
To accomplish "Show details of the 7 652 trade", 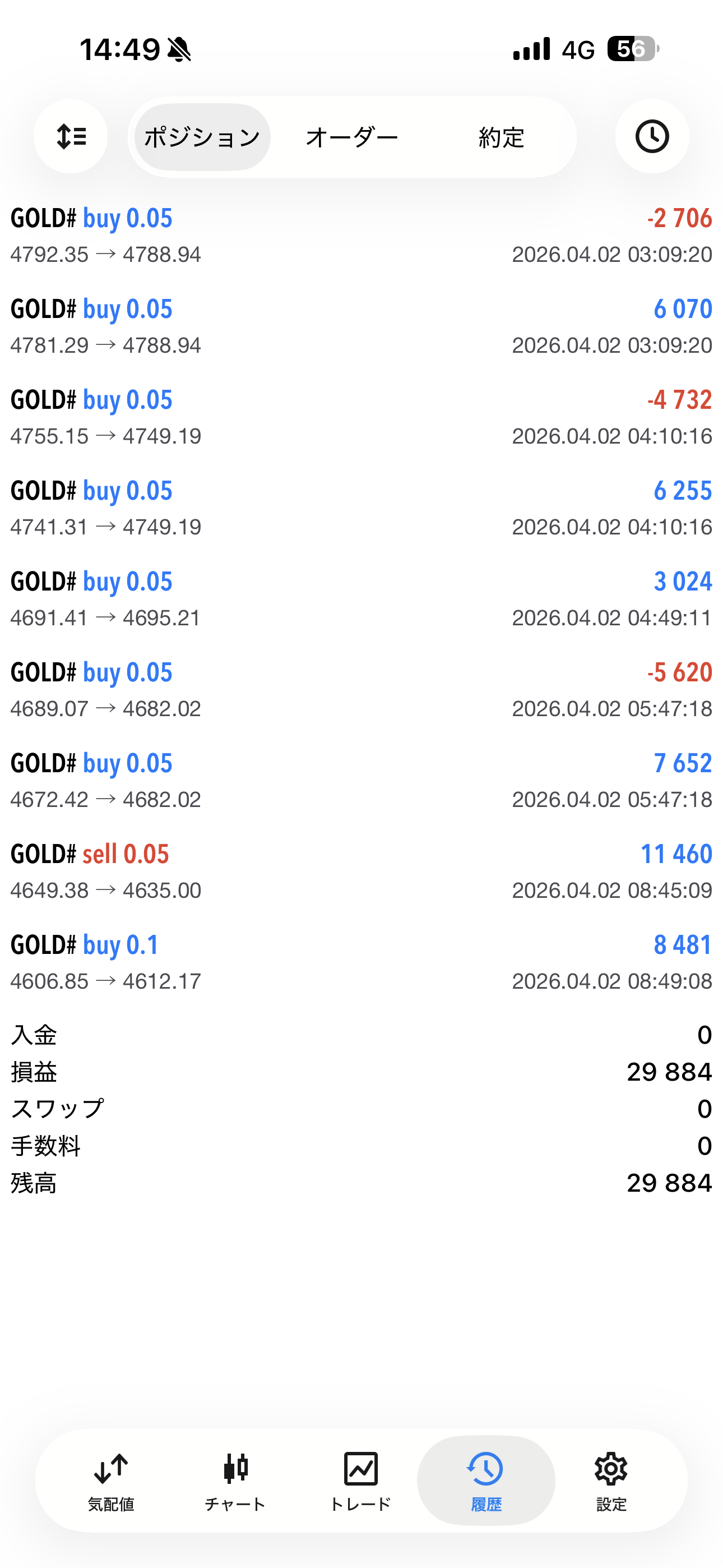I will click(361, 780).
